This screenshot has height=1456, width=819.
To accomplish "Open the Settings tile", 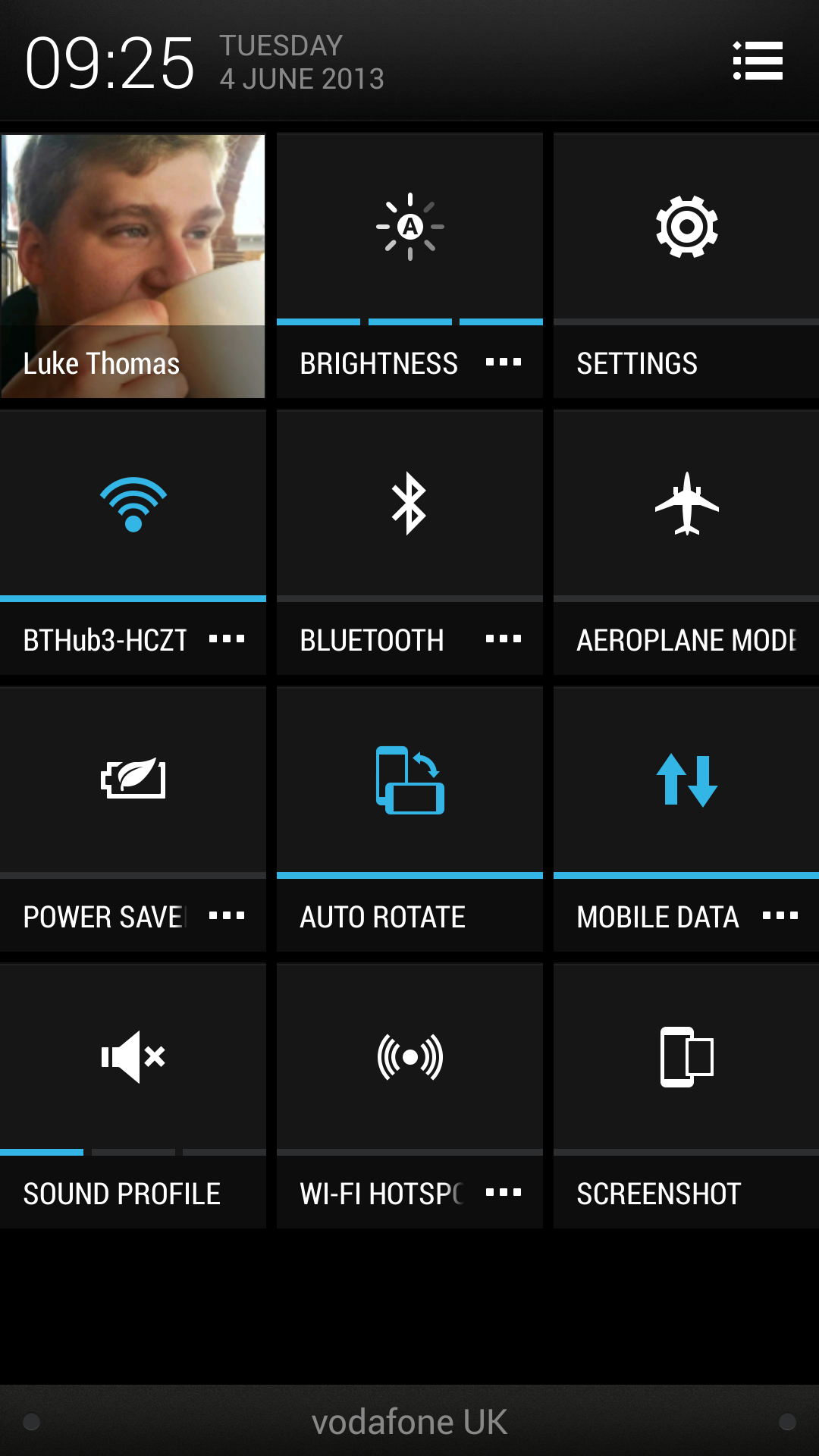I will (x=686, y=227).
